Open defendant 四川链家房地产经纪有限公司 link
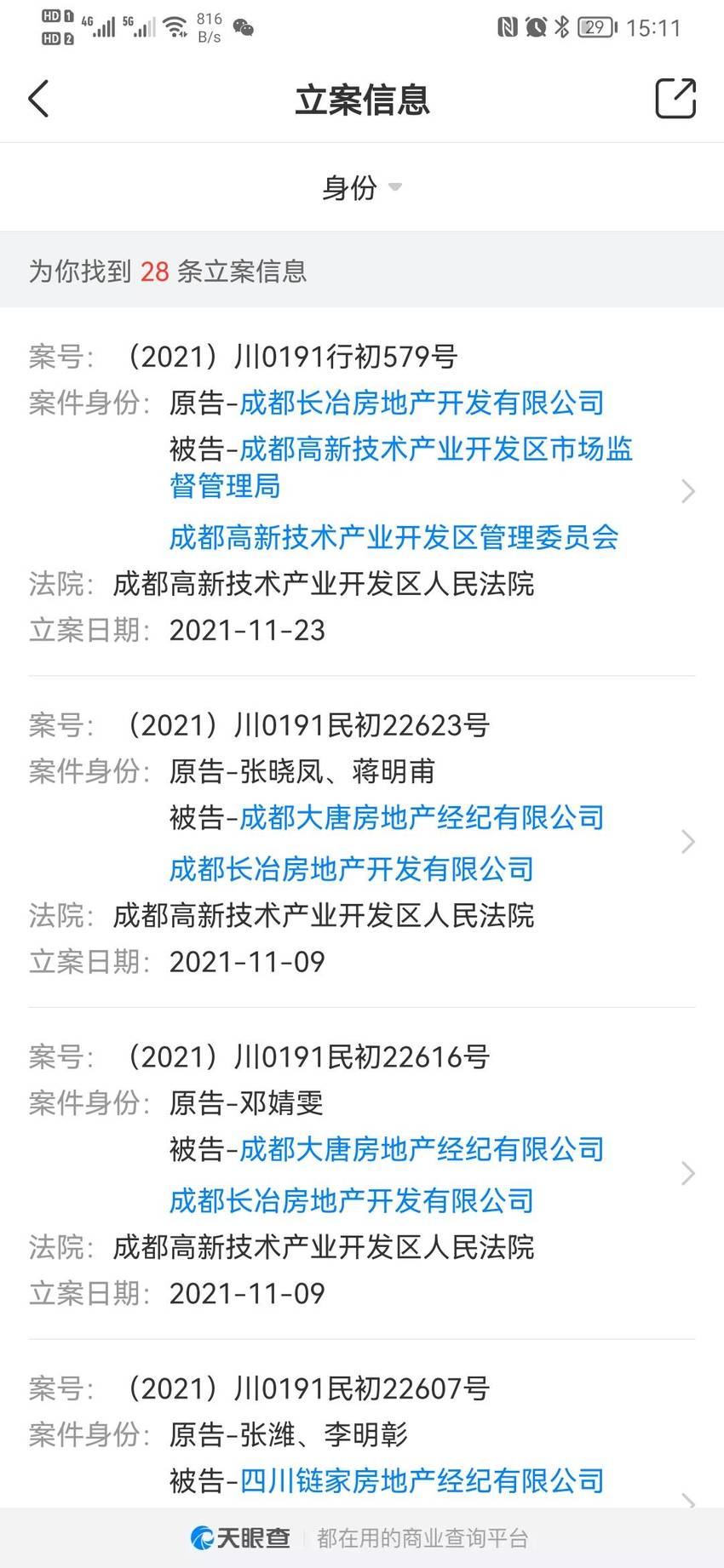 click(x=422, y=1481)
